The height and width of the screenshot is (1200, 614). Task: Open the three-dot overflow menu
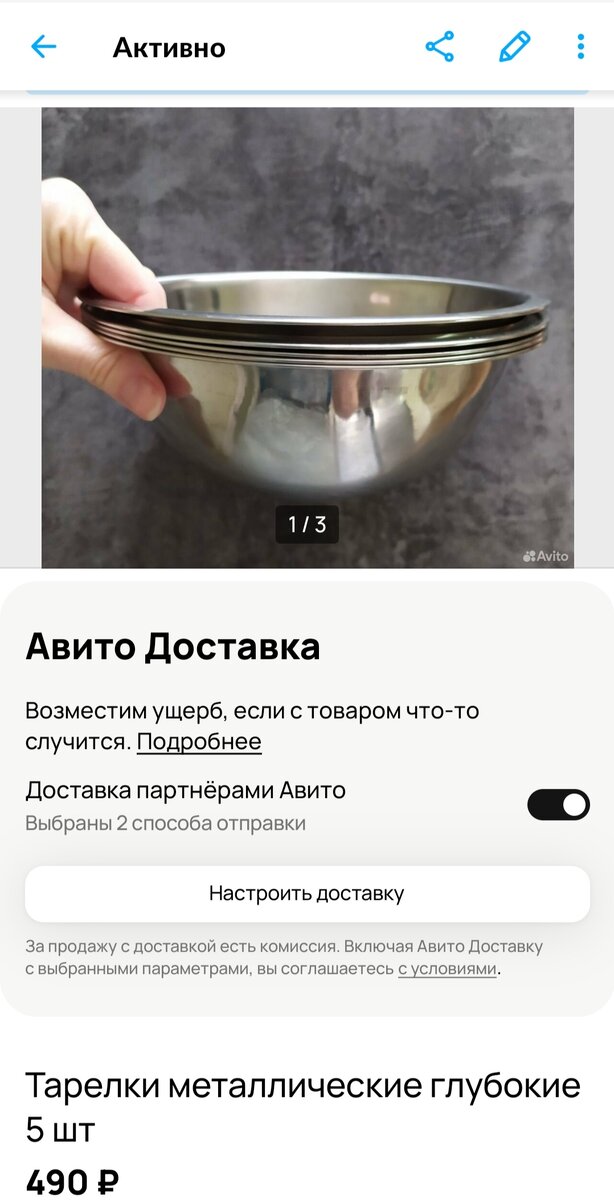581,47
